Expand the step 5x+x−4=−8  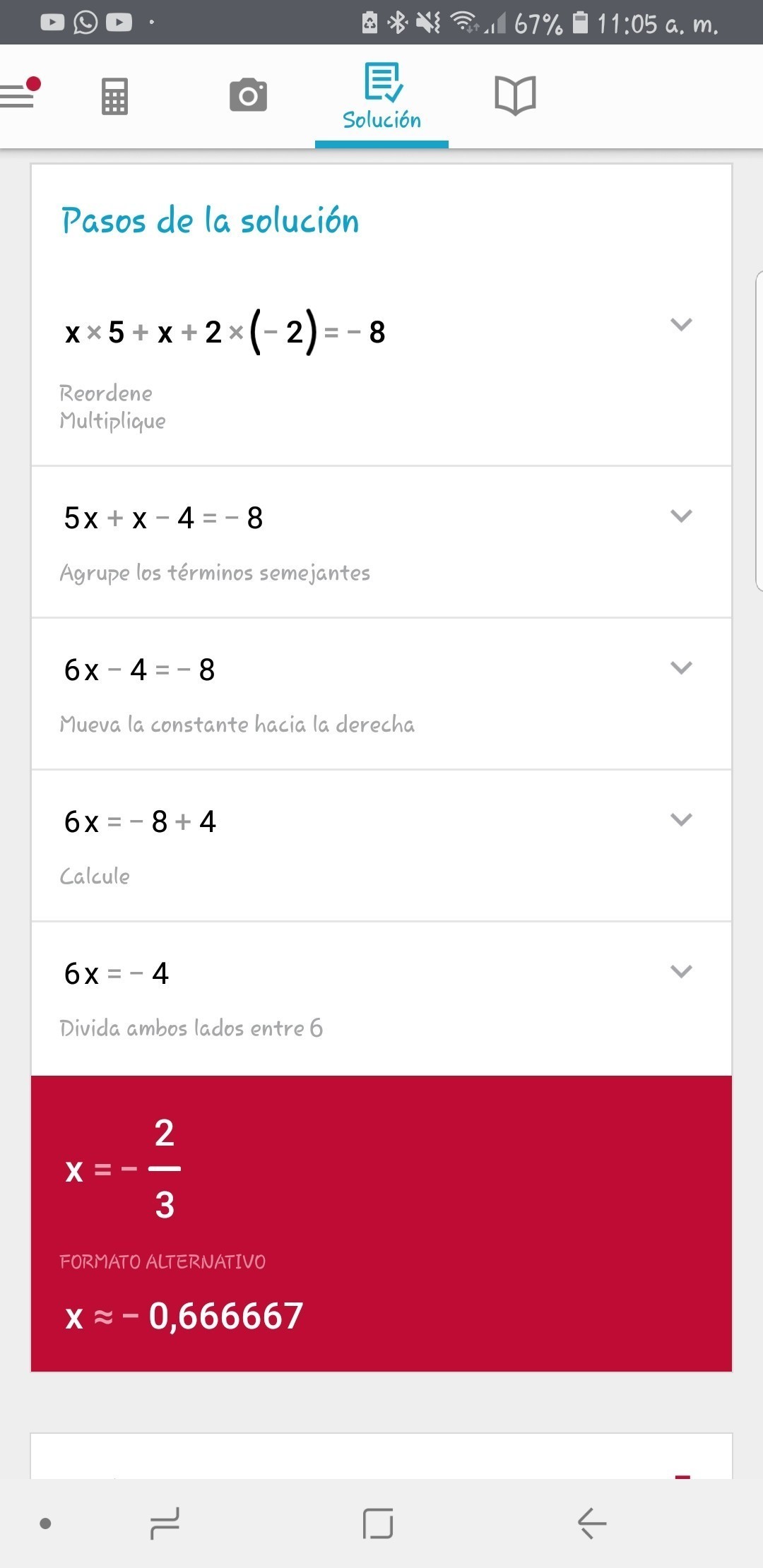pyautogui.click(x=681, y=516)
